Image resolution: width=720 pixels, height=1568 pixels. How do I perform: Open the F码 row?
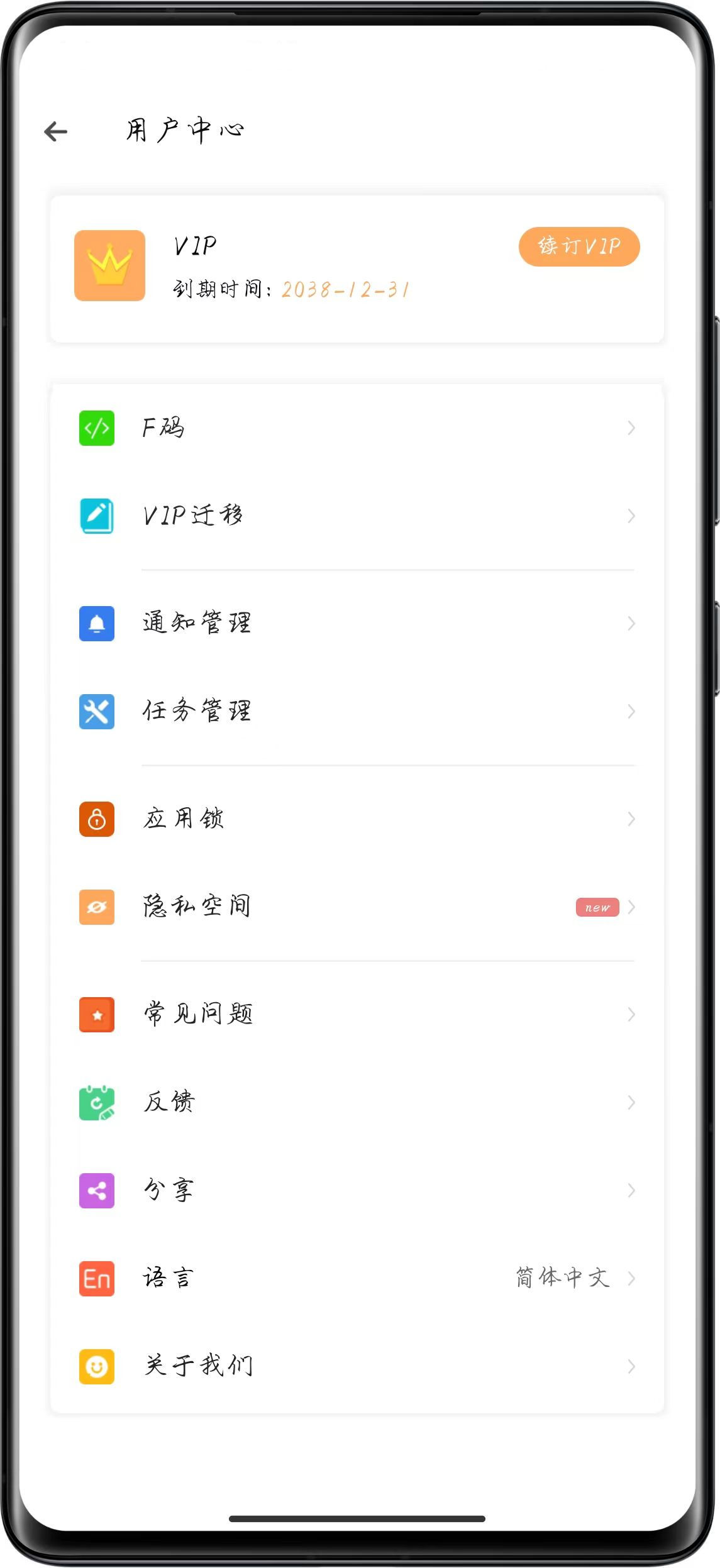pos(357,428)
